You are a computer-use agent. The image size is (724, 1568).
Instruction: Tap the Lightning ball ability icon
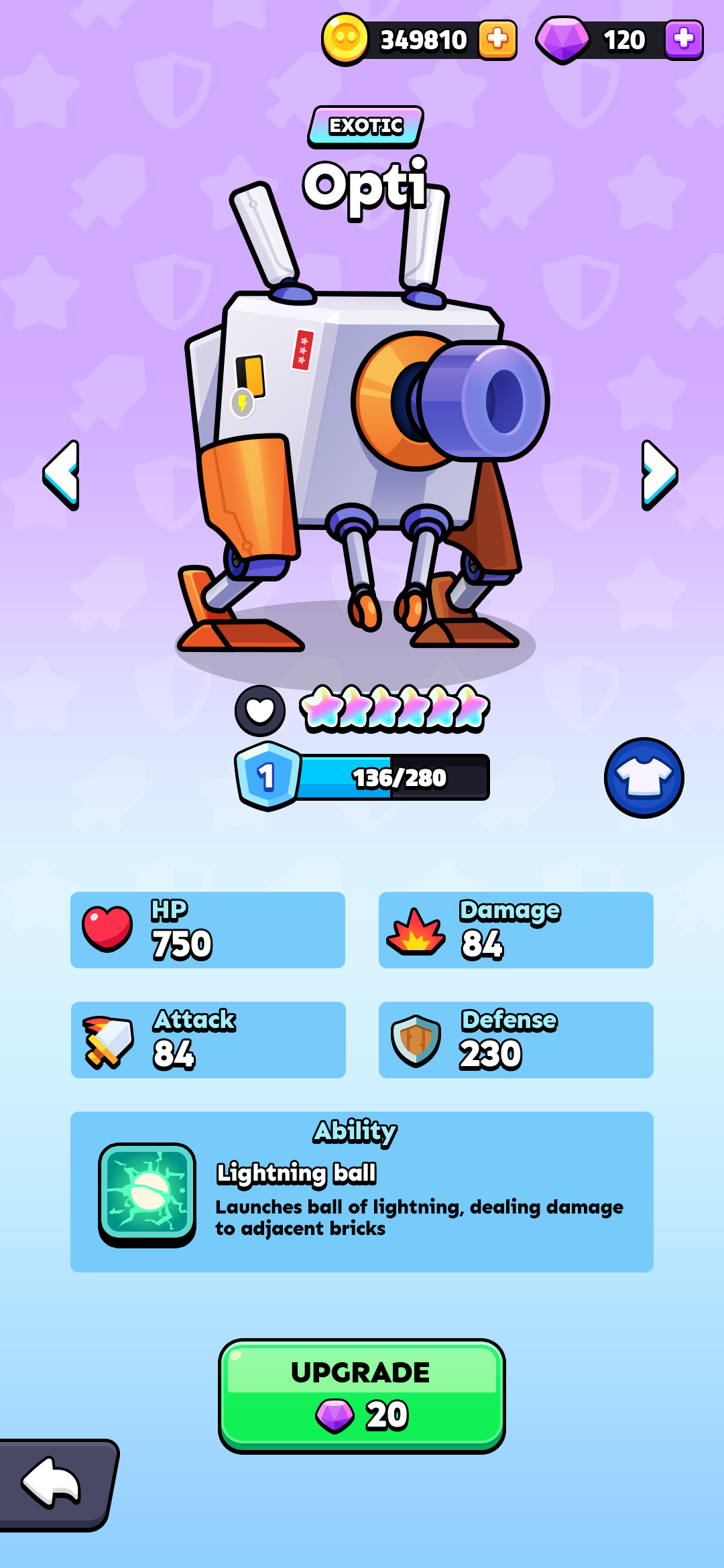[147, 1195]
